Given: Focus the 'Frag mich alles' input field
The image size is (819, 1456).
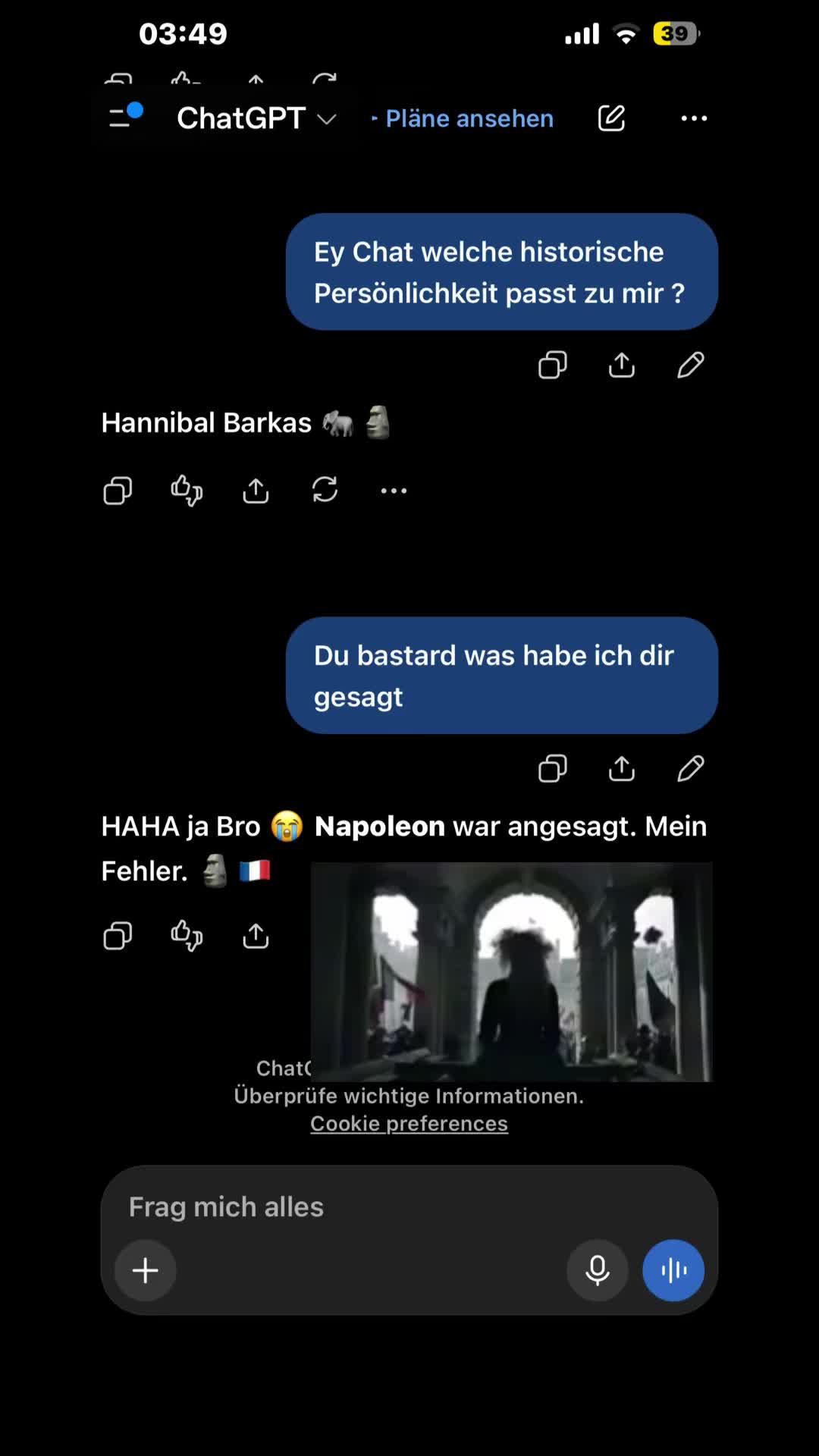Looking at the screenshot, I should (x=409, y=1207).
